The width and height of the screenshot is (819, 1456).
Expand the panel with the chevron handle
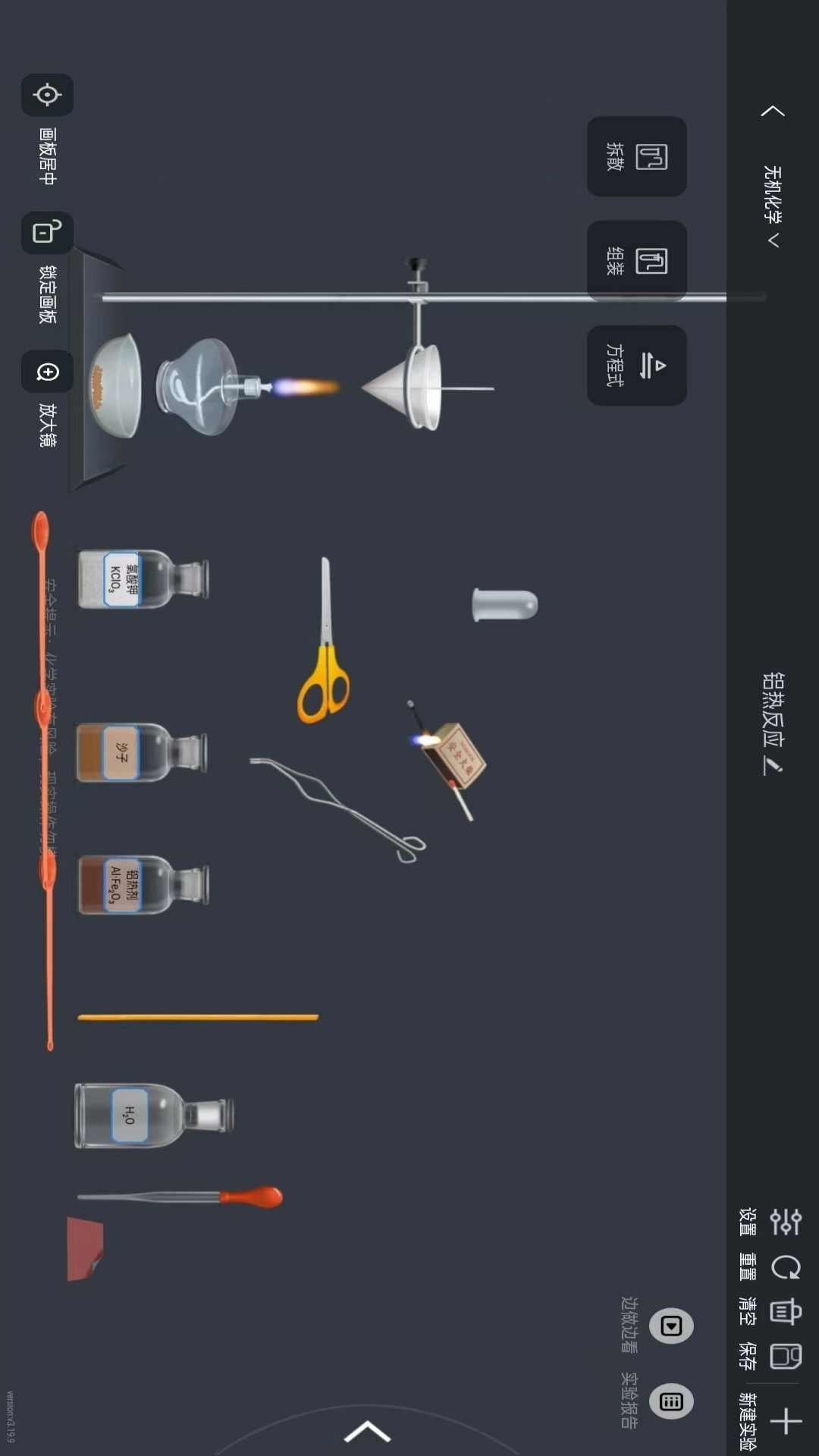(x=367, y=1431)
